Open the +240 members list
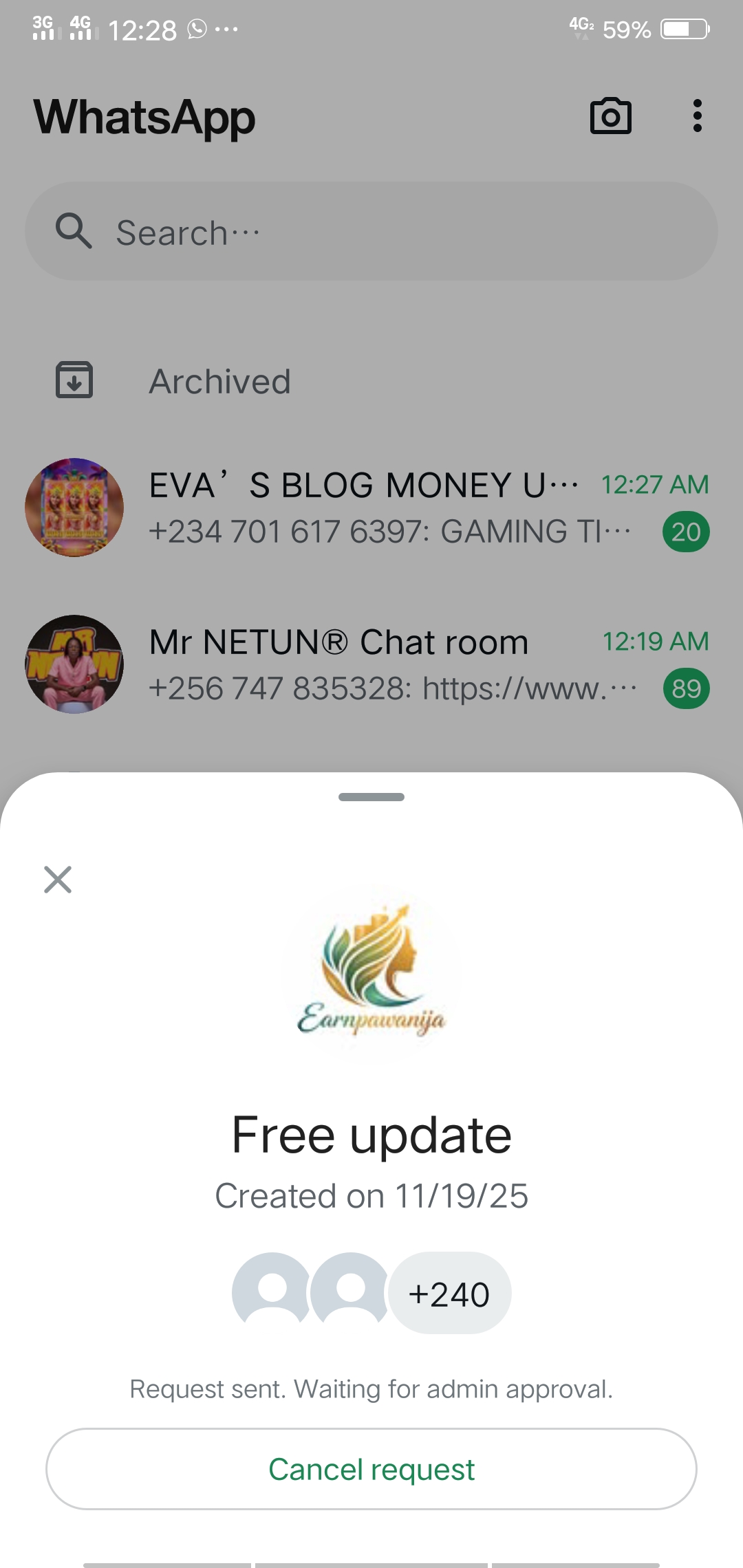Screen dimensions: 743x1568 coord(449,1294)
